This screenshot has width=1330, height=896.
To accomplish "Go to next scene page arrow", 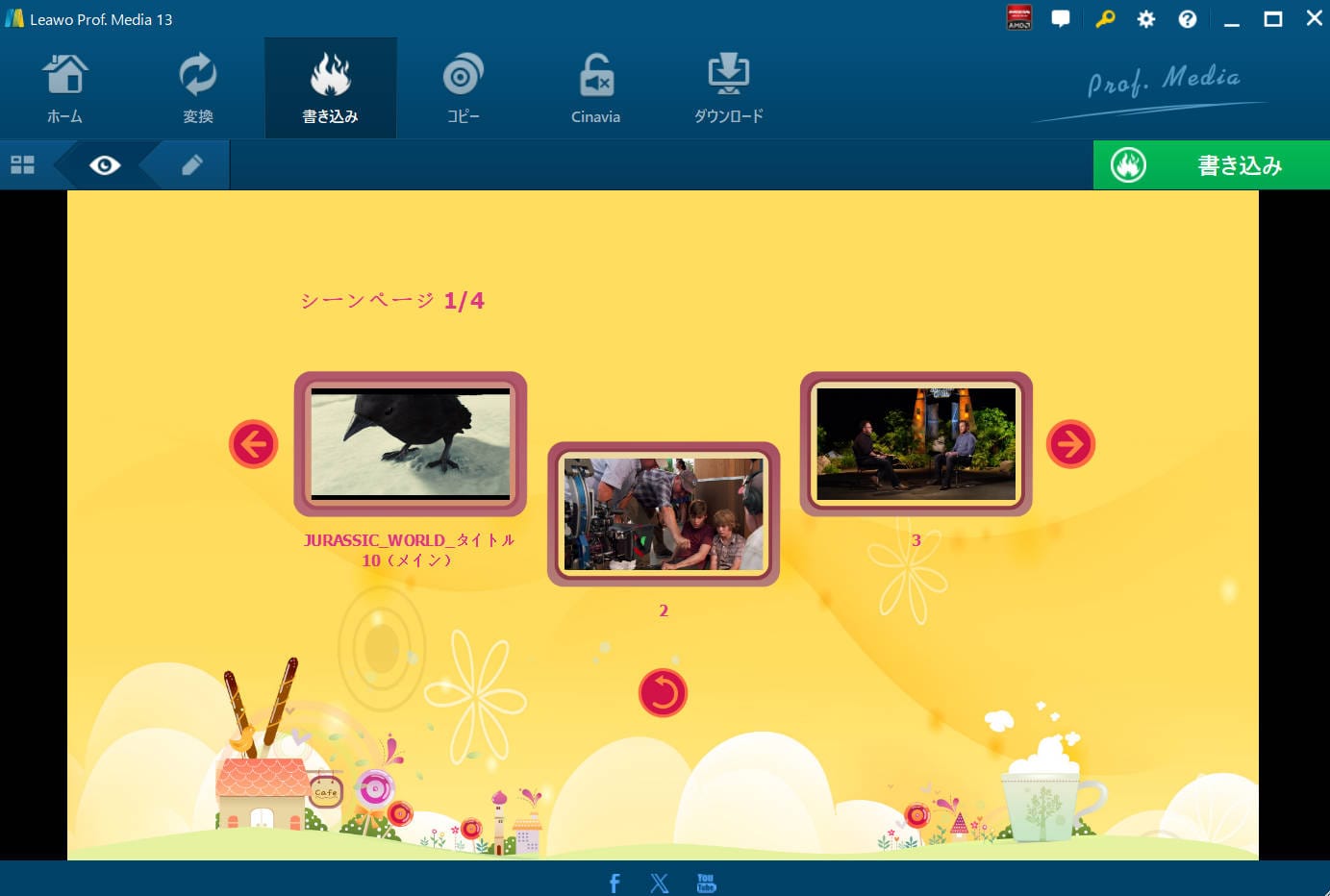I will tap(1070, 444).
